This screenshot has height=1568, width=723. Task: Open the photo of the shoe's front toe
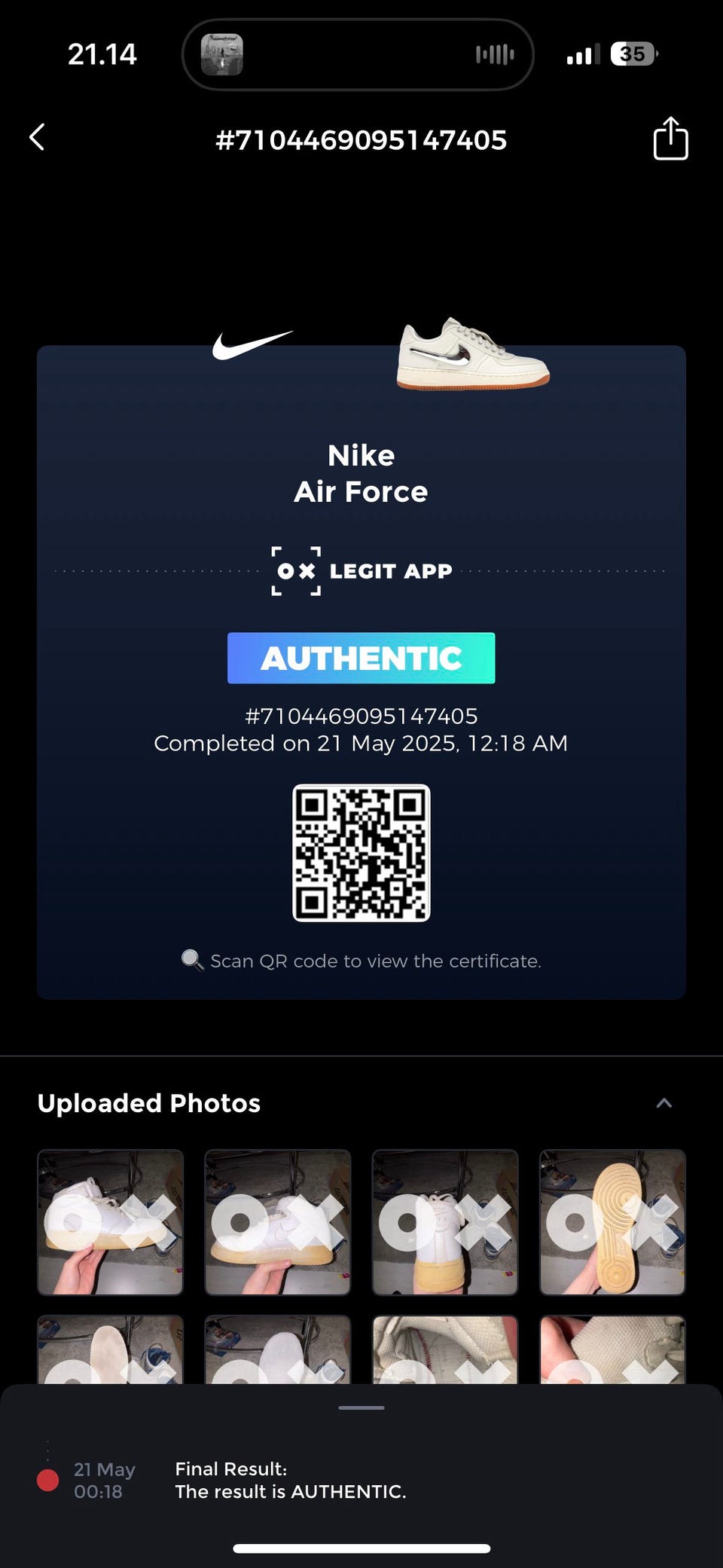point(278,1222)
